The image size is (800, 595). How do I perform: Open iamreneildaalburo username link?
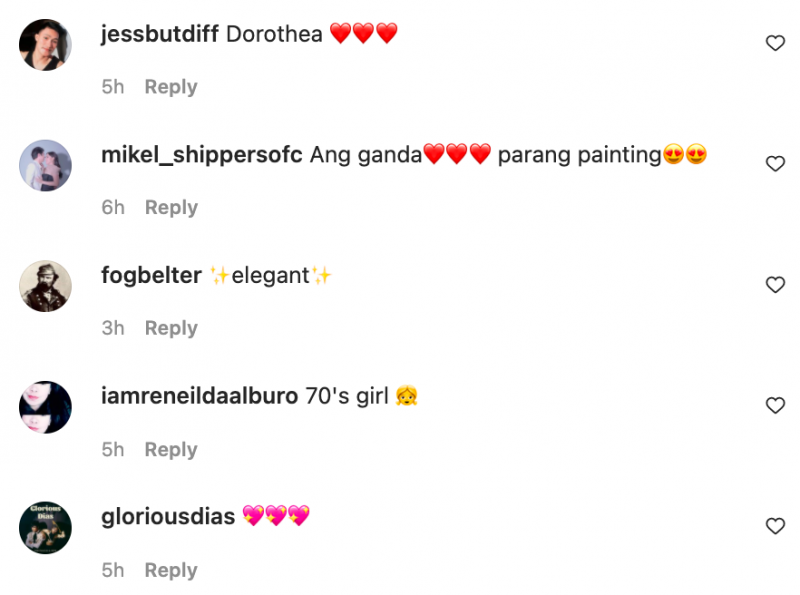(x=199, y=396)
